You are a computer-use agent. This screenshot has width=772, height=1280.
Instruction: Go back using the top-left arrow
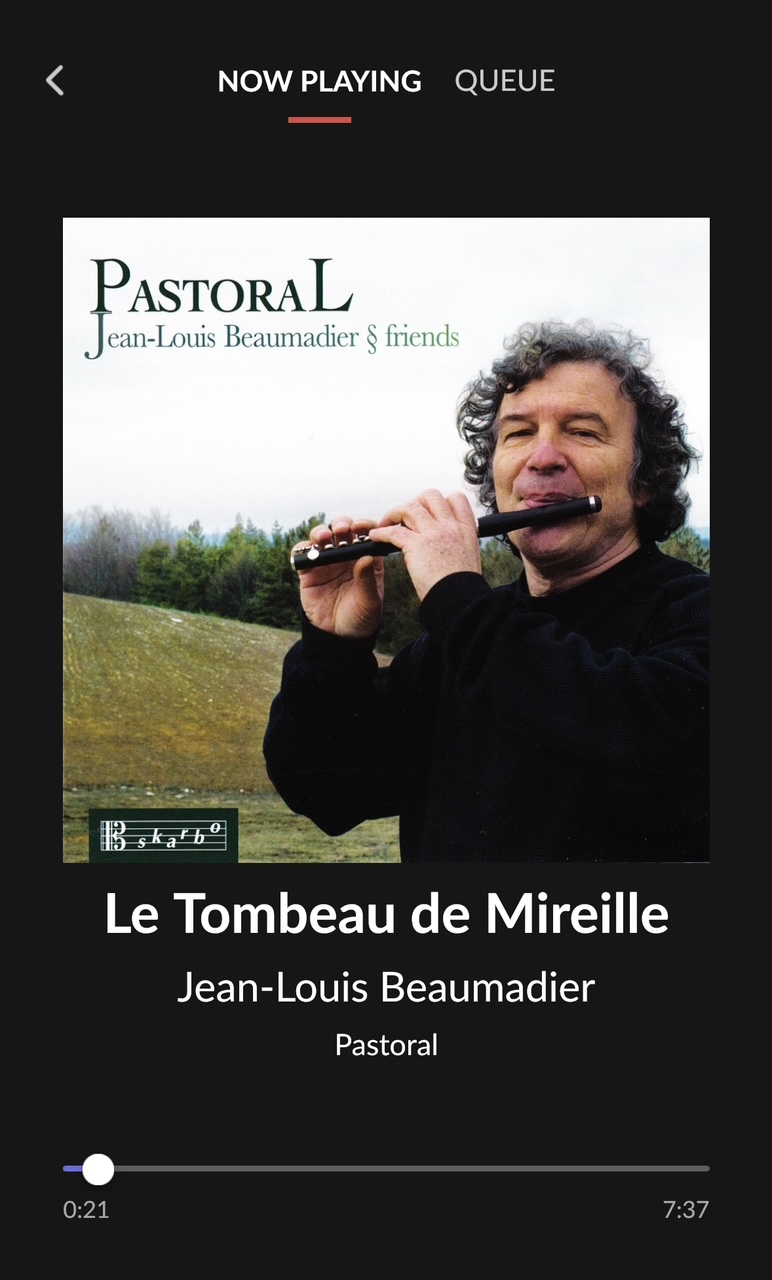pyautogui.click(x=55, y=81)
